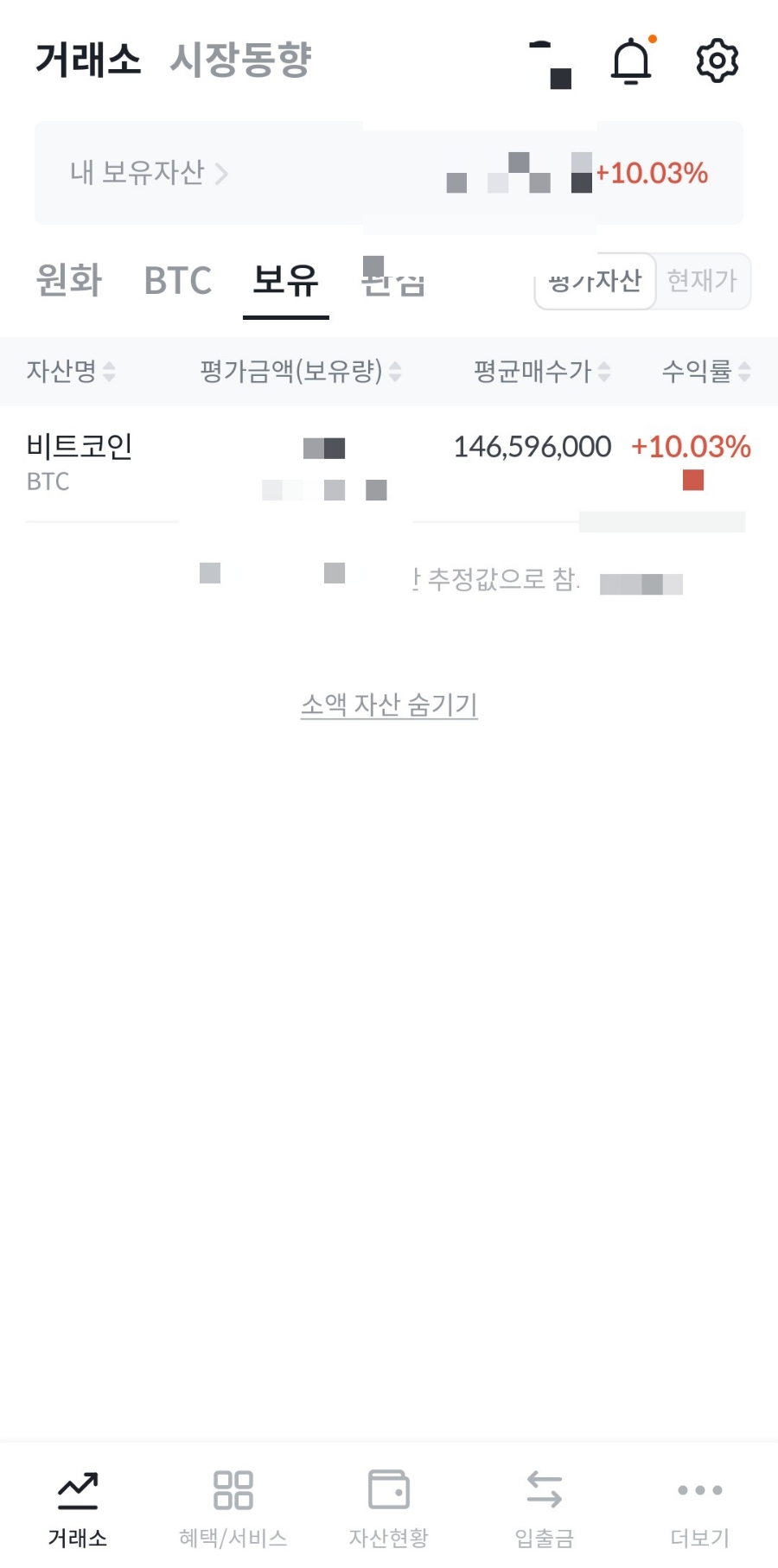Switch to the 원화 tab
This screenshot has height=1568, width=778.
point(69,280)
